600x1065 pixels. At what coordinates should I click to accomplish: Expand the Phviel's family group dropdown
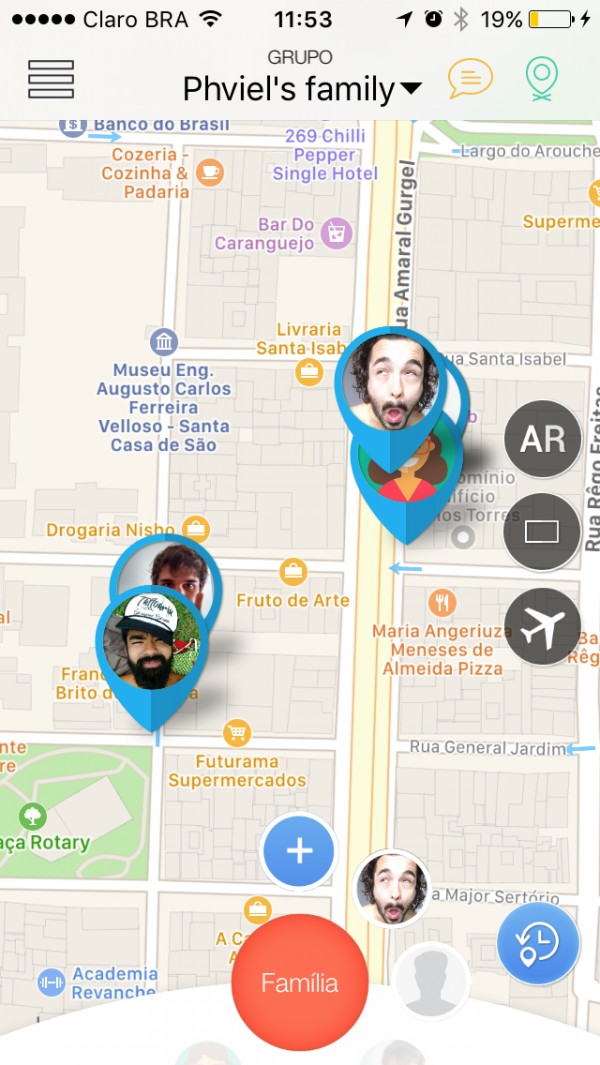click(x=302, y=89)
